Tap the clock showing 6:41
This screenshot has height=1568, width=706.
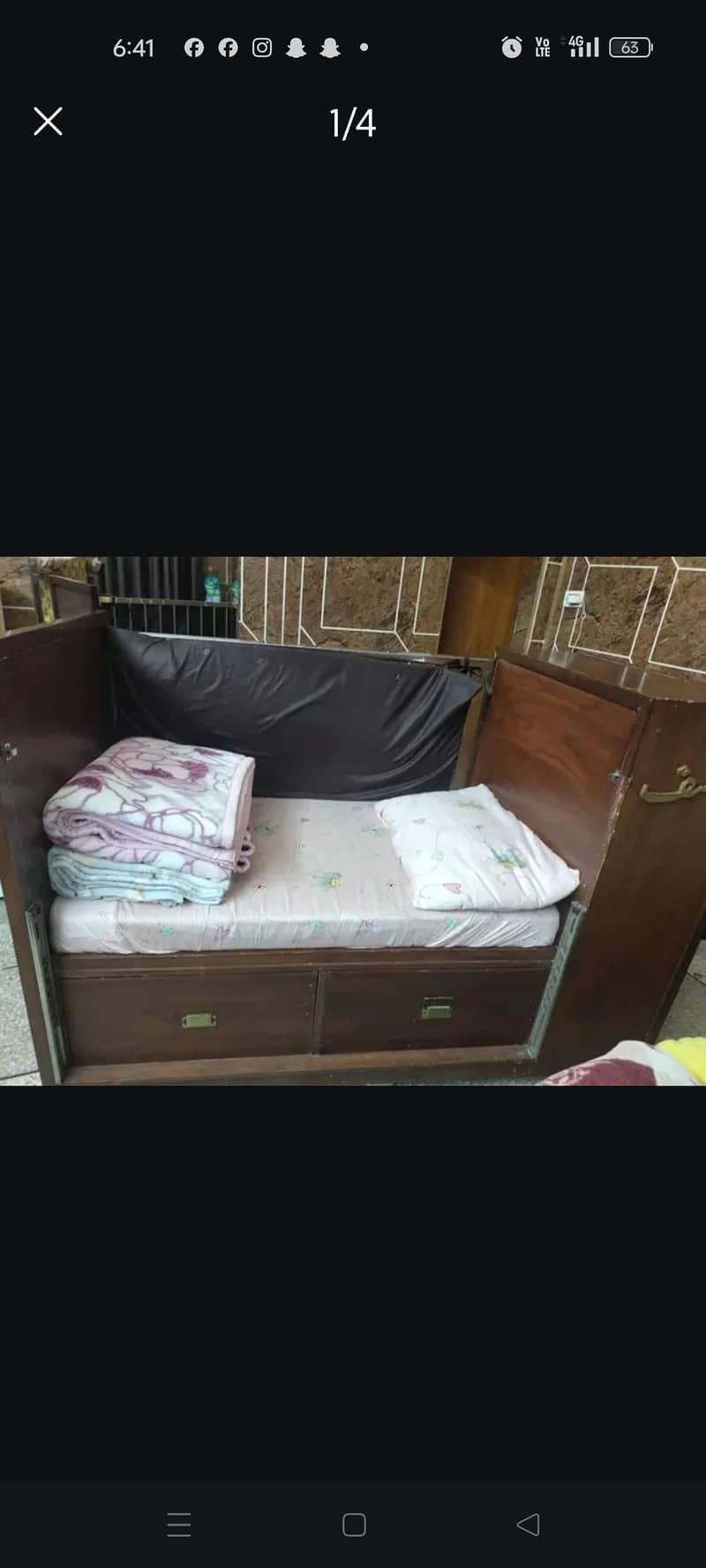(x=134, y=48)
